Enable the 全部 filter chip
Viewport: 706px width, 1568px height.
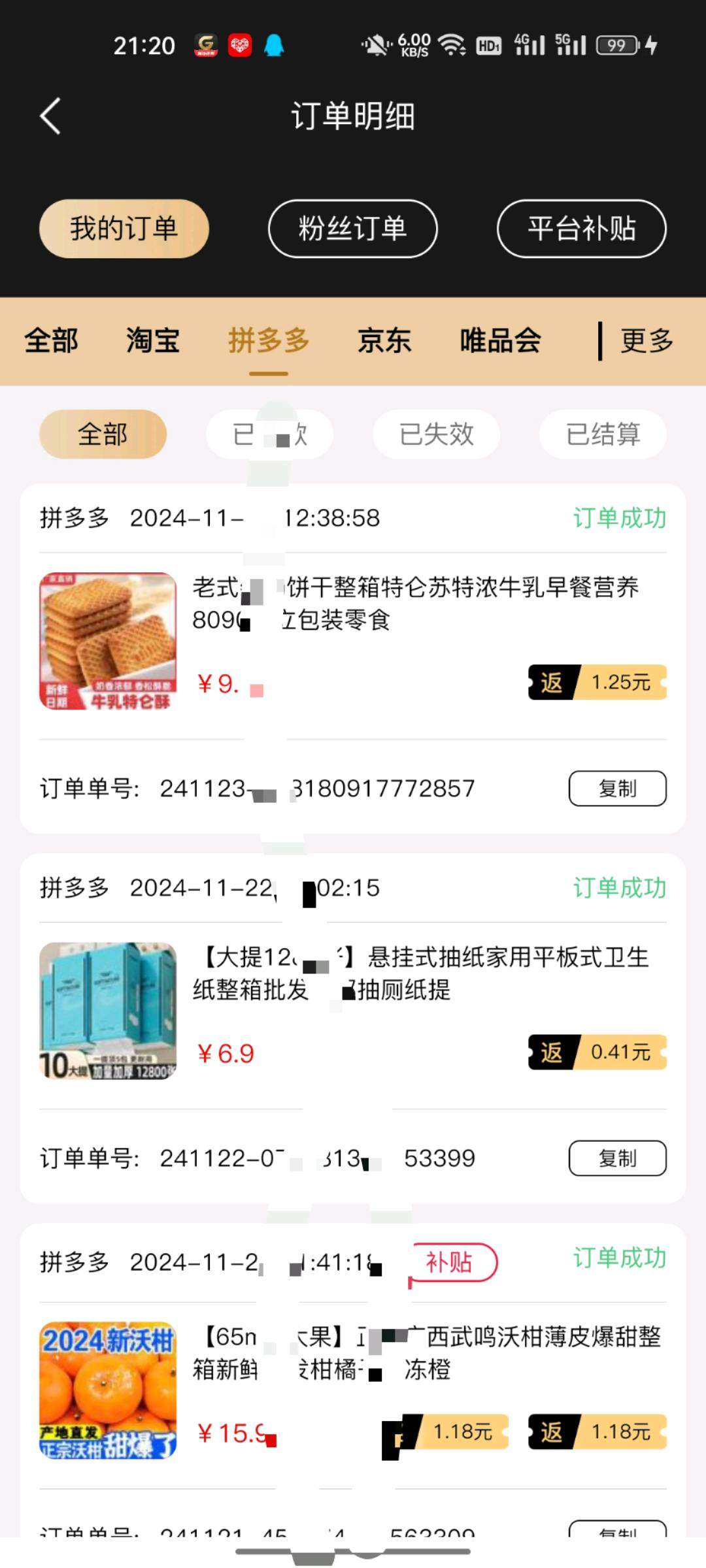(103, 433)
